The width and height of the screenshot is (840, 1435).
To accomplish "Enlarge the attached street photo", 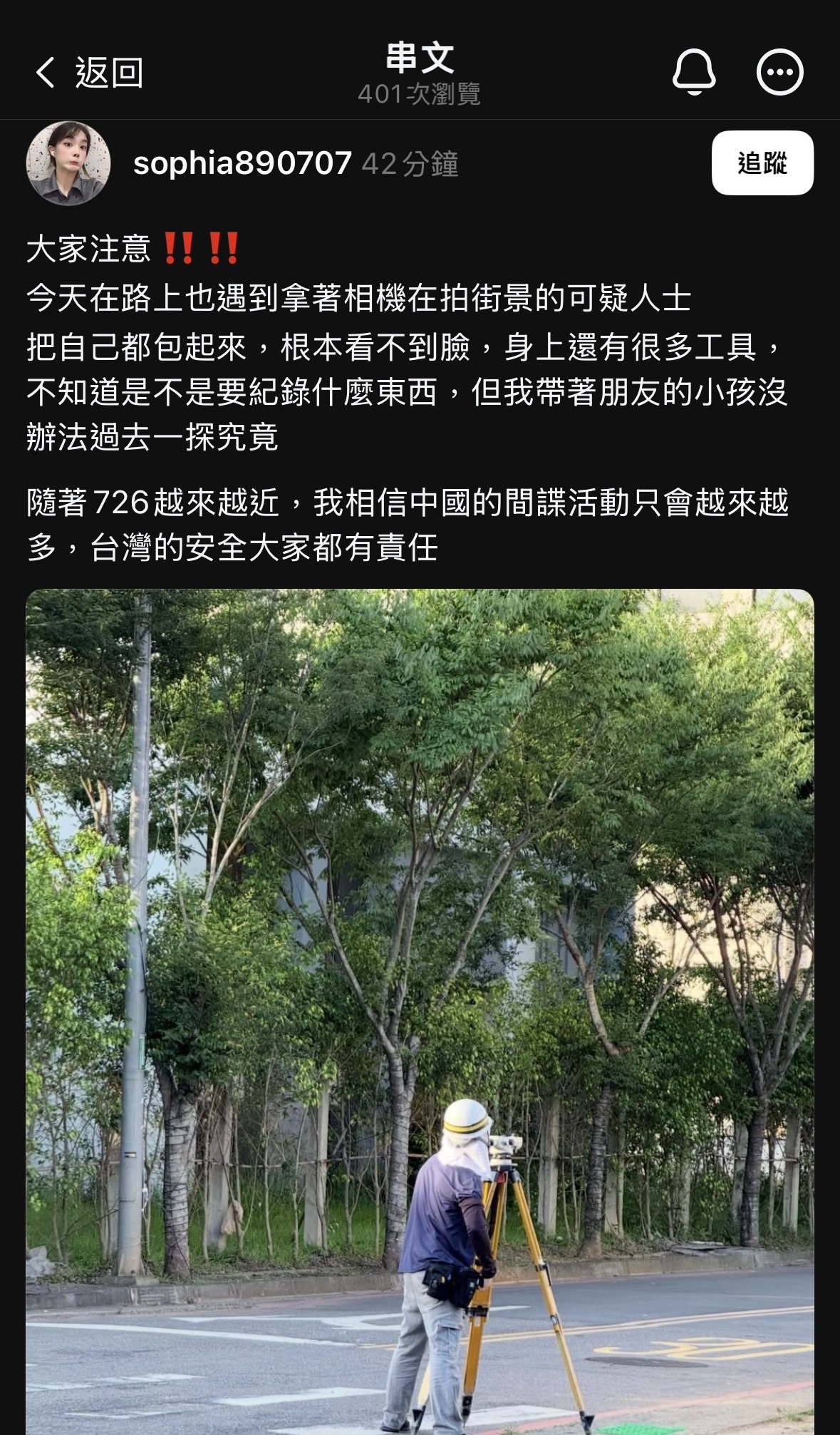I will coord(420,1012).
